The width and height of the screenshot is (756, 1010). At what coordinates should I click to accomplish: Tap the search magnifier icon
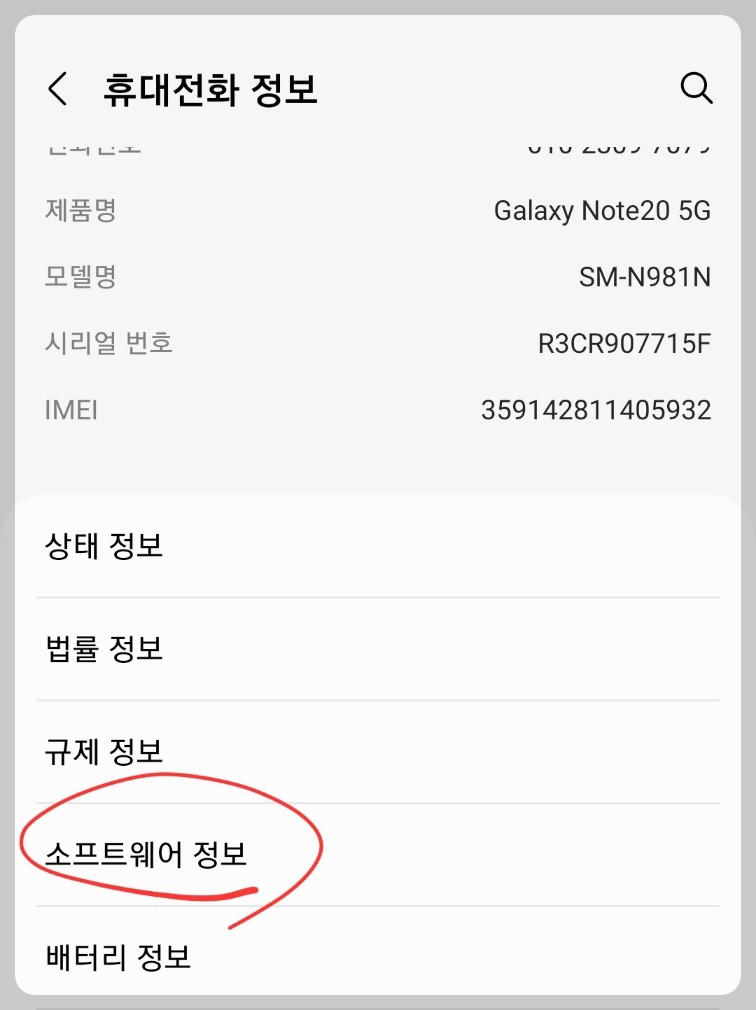click(697, 89)
